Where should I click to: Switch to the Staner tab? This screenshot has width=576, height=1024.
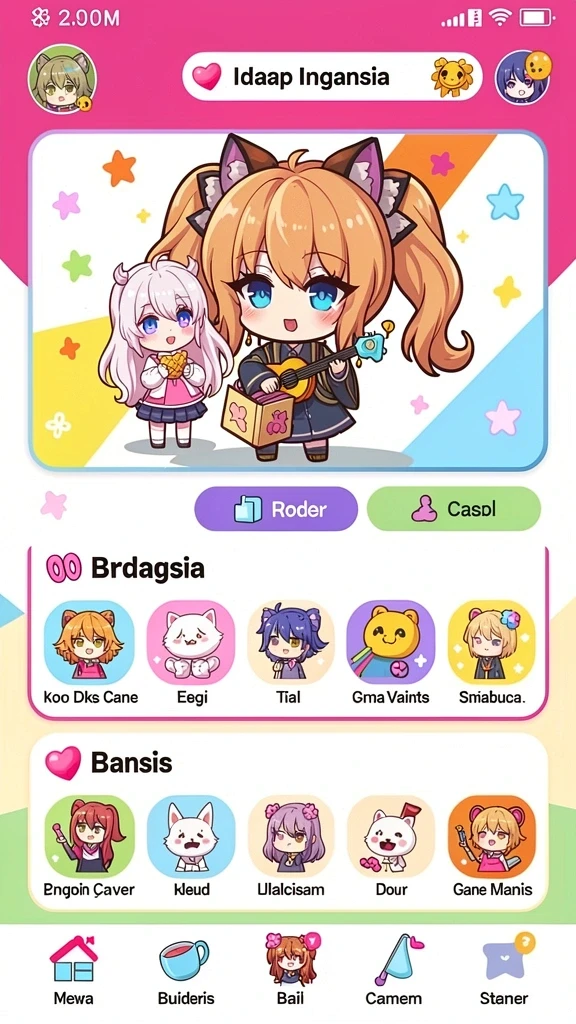504,969
